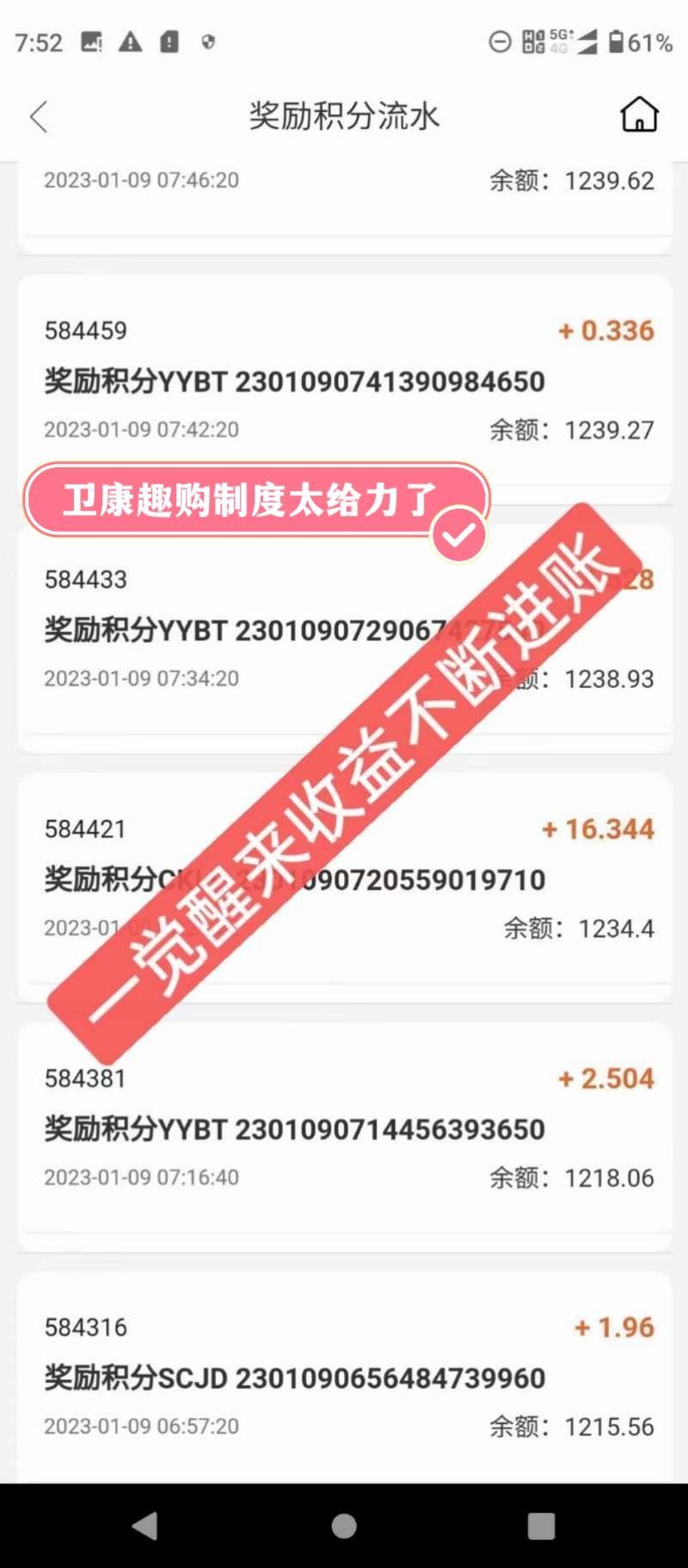Tap the system home button
Screen dimensions: 688x1568
pyautogui.click(x=344, y=1526)
